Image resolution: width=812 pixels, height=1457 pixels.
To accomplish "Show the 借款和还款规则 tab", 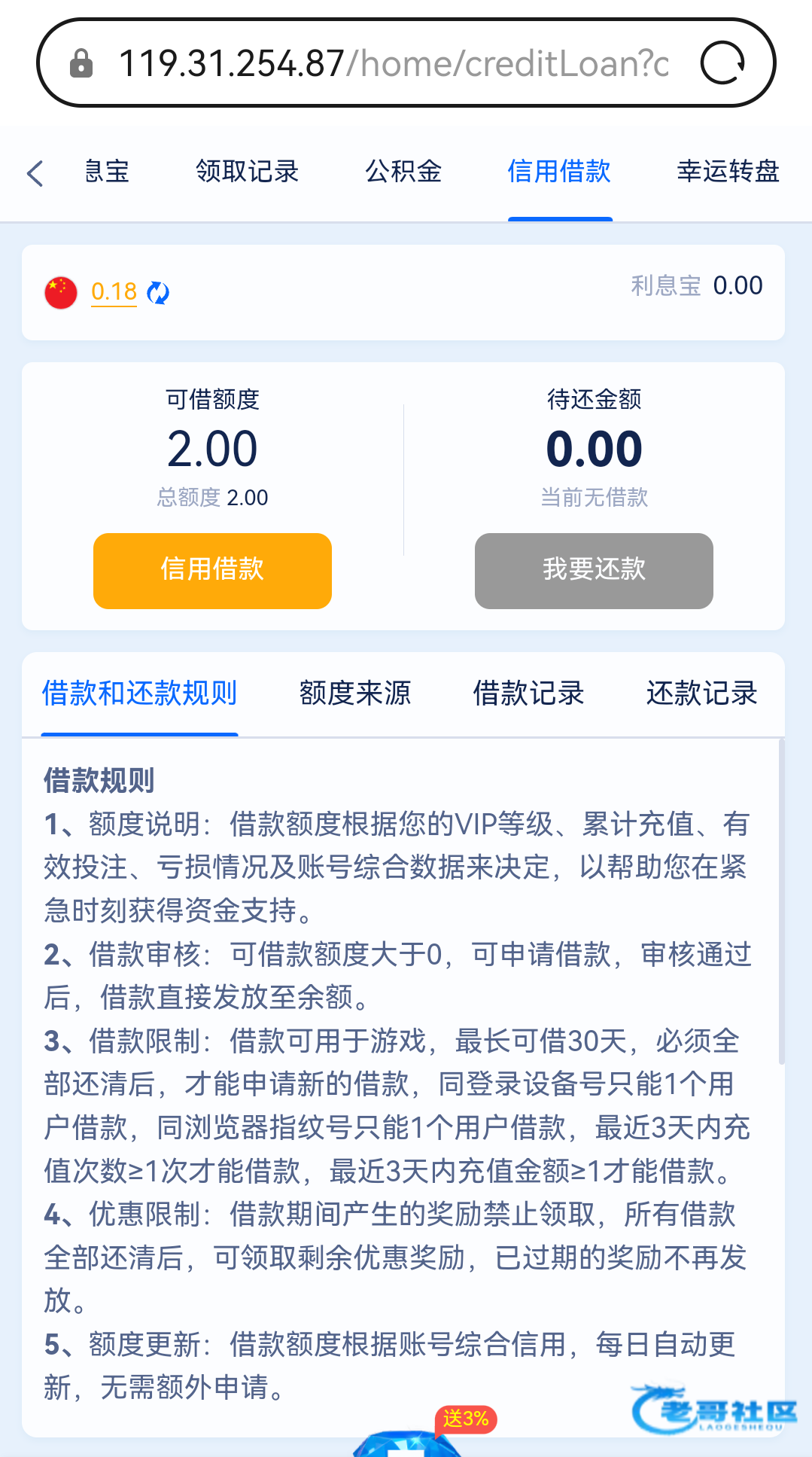I will (139, 693).
